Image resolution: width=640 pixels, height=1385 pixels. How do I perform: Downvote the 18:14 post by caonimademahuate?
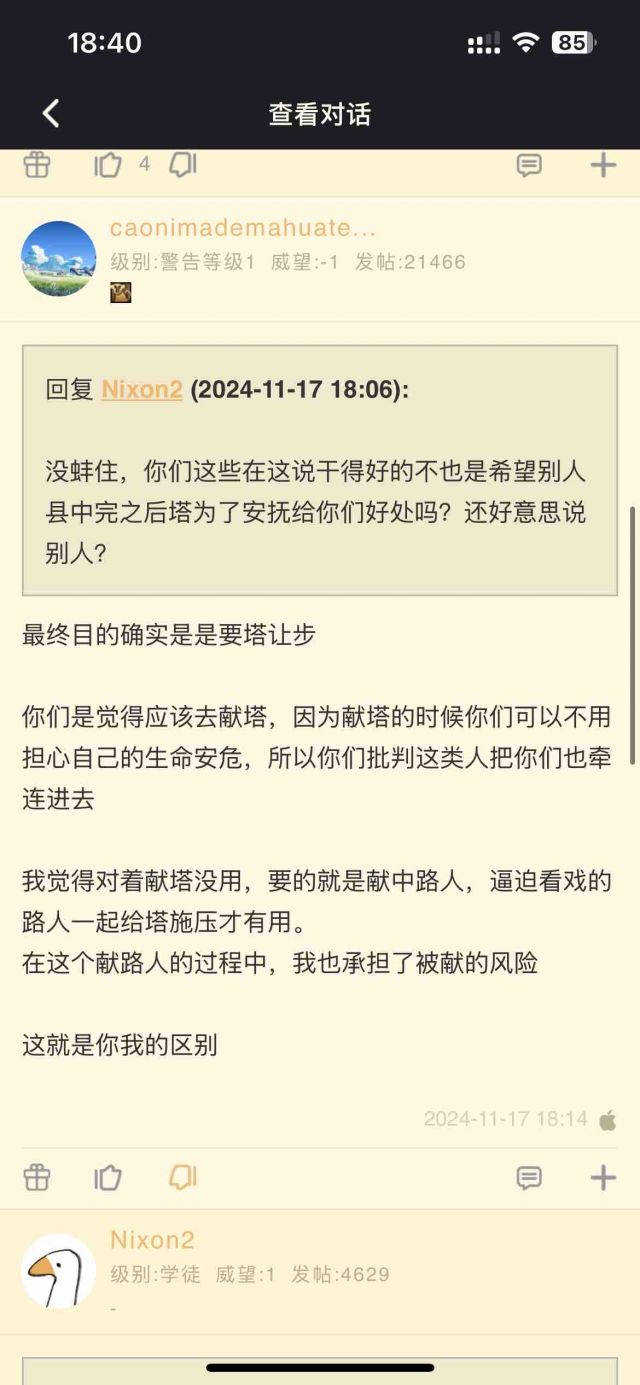coord(183,1178)
